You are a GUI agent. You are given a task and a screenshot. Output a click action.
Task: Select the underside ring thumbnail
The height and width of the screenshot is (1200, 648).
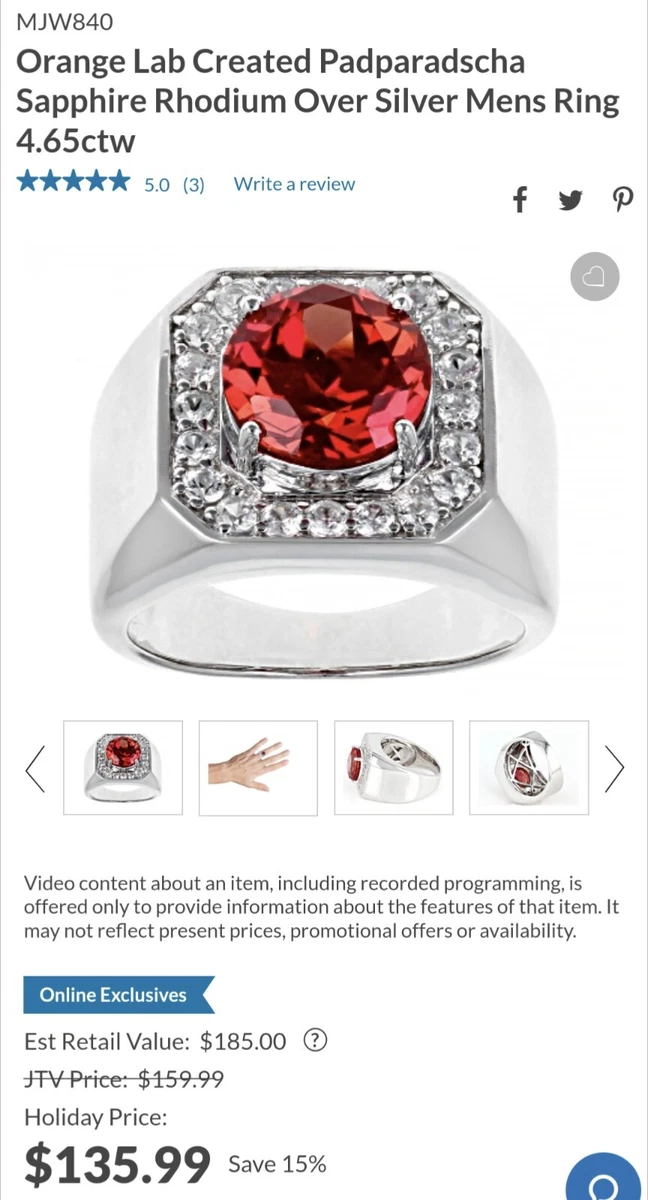pyautogui.click(x=529, y=768)
